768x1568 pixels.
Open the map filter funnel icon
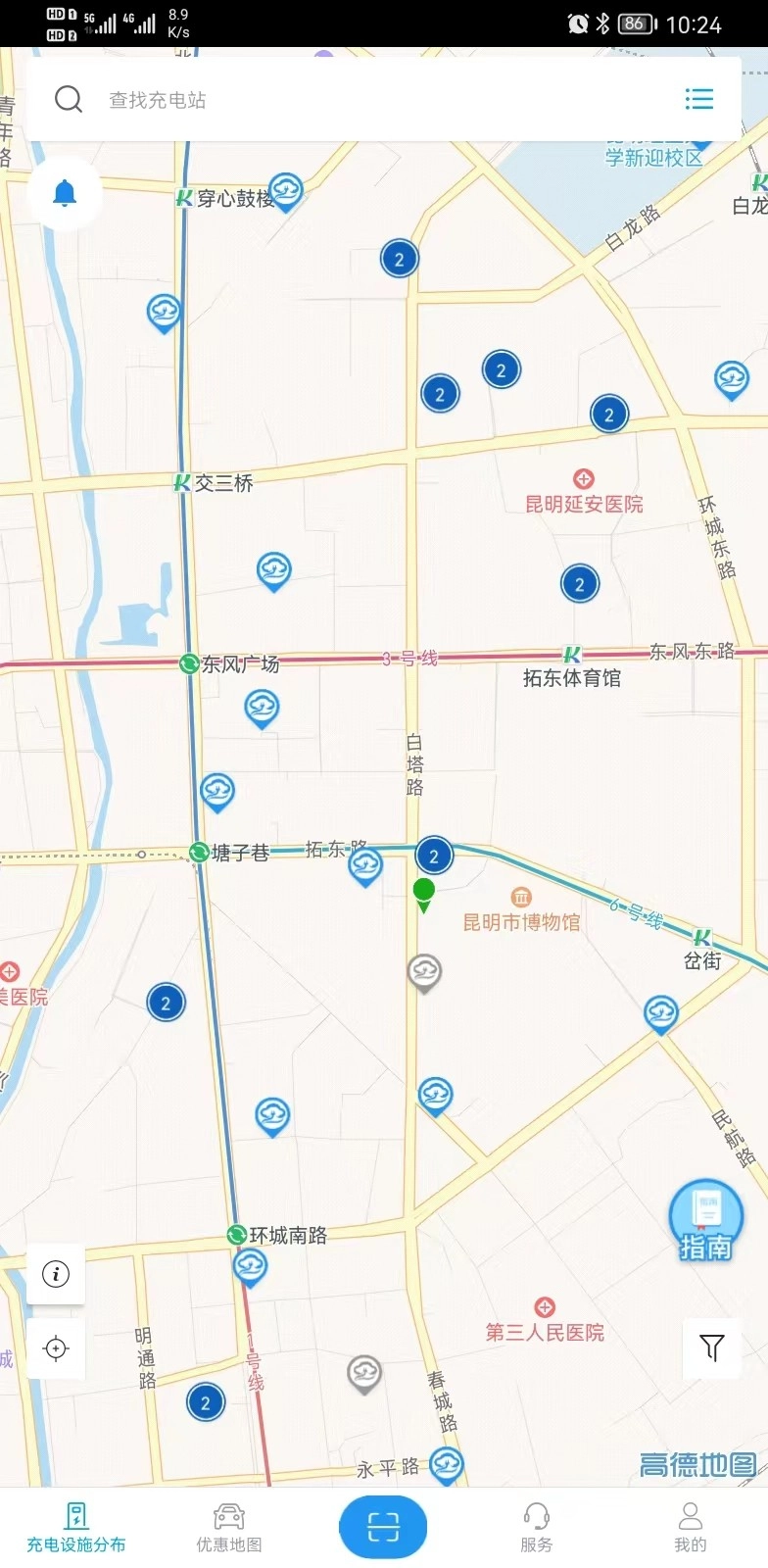click(x=712, y=1347)
